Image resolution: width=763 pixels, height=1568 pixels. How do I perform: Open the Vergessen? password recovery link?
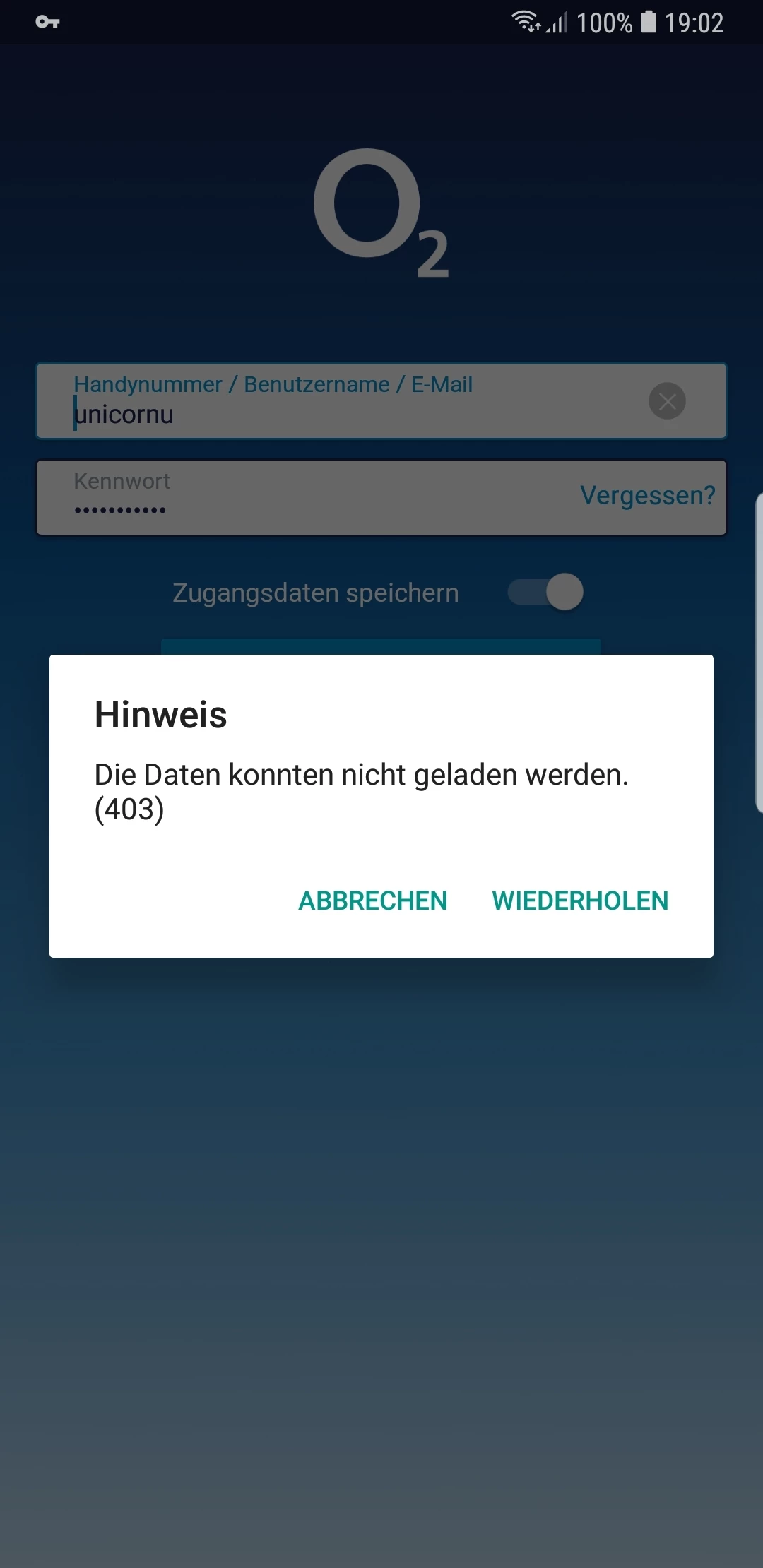tap(647, 496)
